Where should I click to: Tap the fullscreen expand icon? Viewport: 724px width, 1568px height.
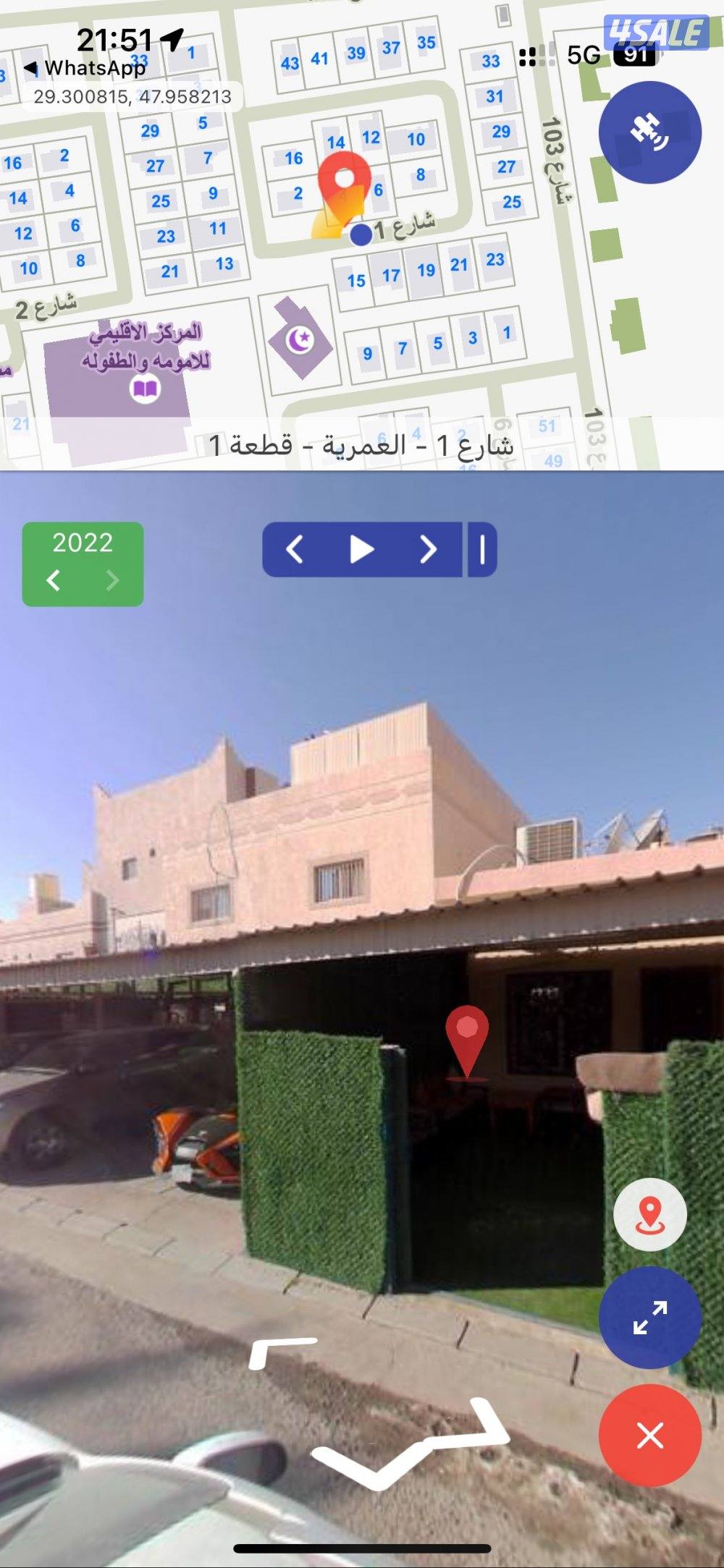pos(649,1318)
